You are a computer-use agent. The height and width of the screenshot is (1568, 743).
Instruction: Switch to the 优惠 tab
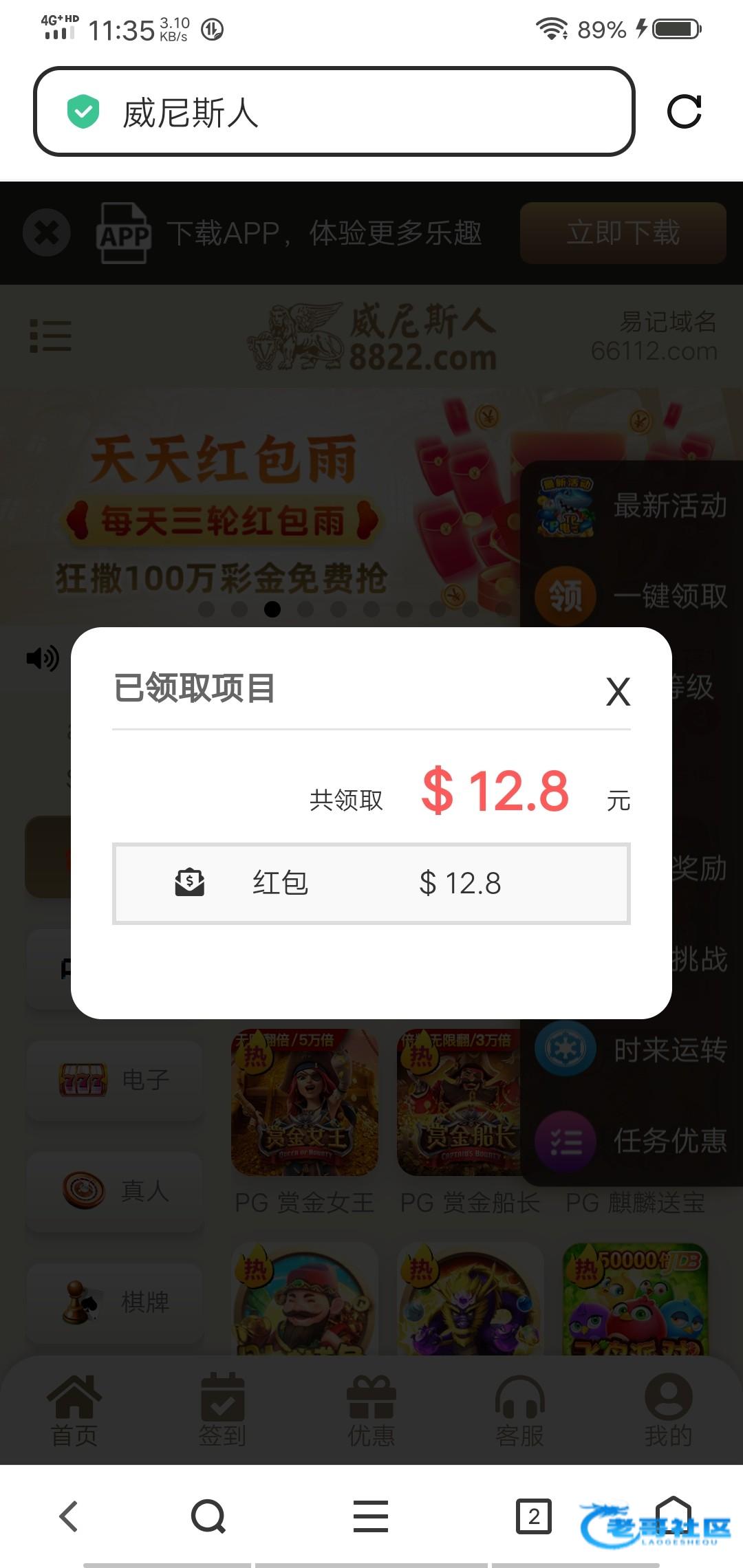pyautogui.click(x=371, y=1410)
